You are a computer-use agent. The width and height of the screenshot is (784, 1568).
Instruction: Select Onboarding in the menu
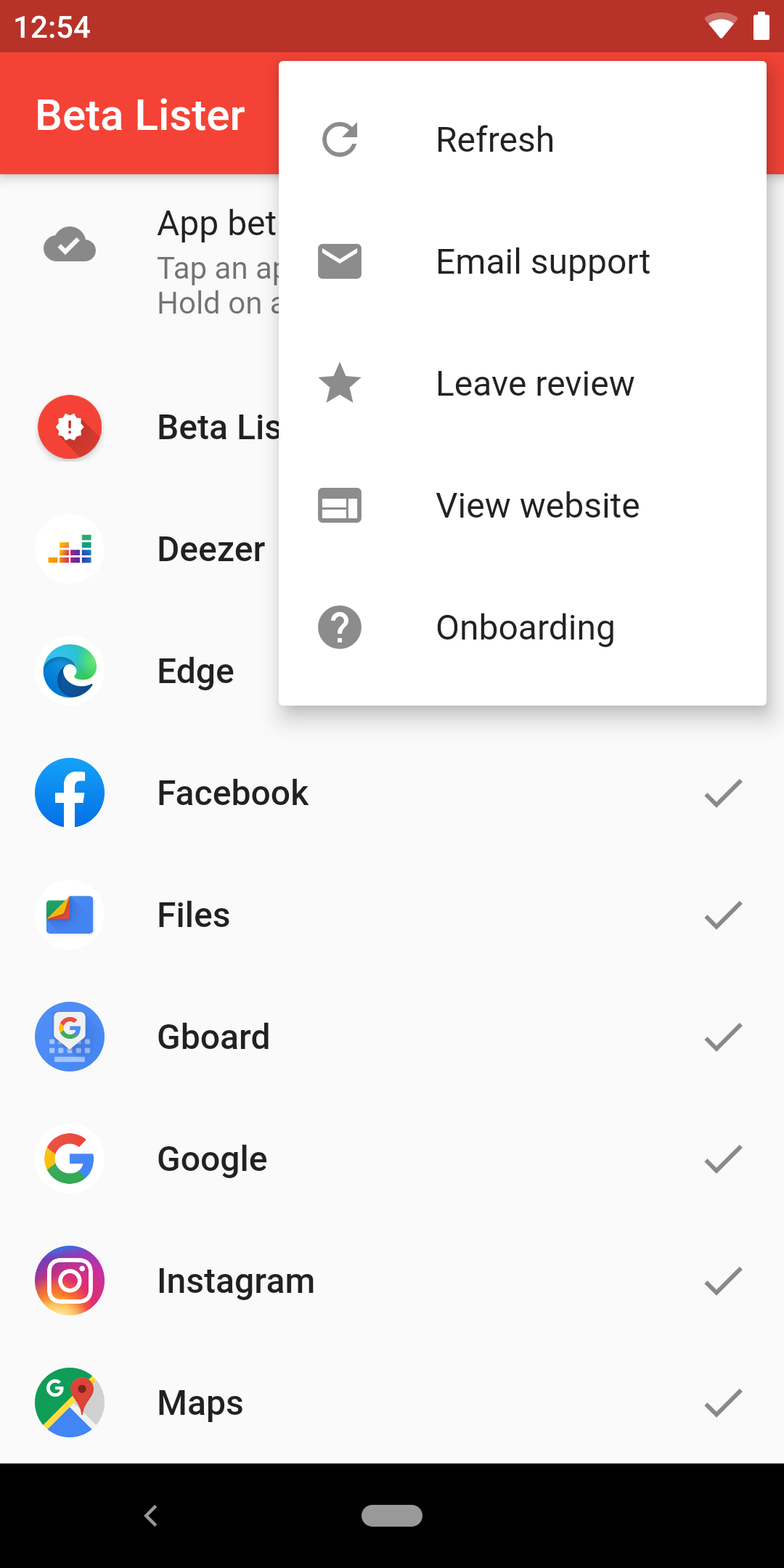click(523, 627)
